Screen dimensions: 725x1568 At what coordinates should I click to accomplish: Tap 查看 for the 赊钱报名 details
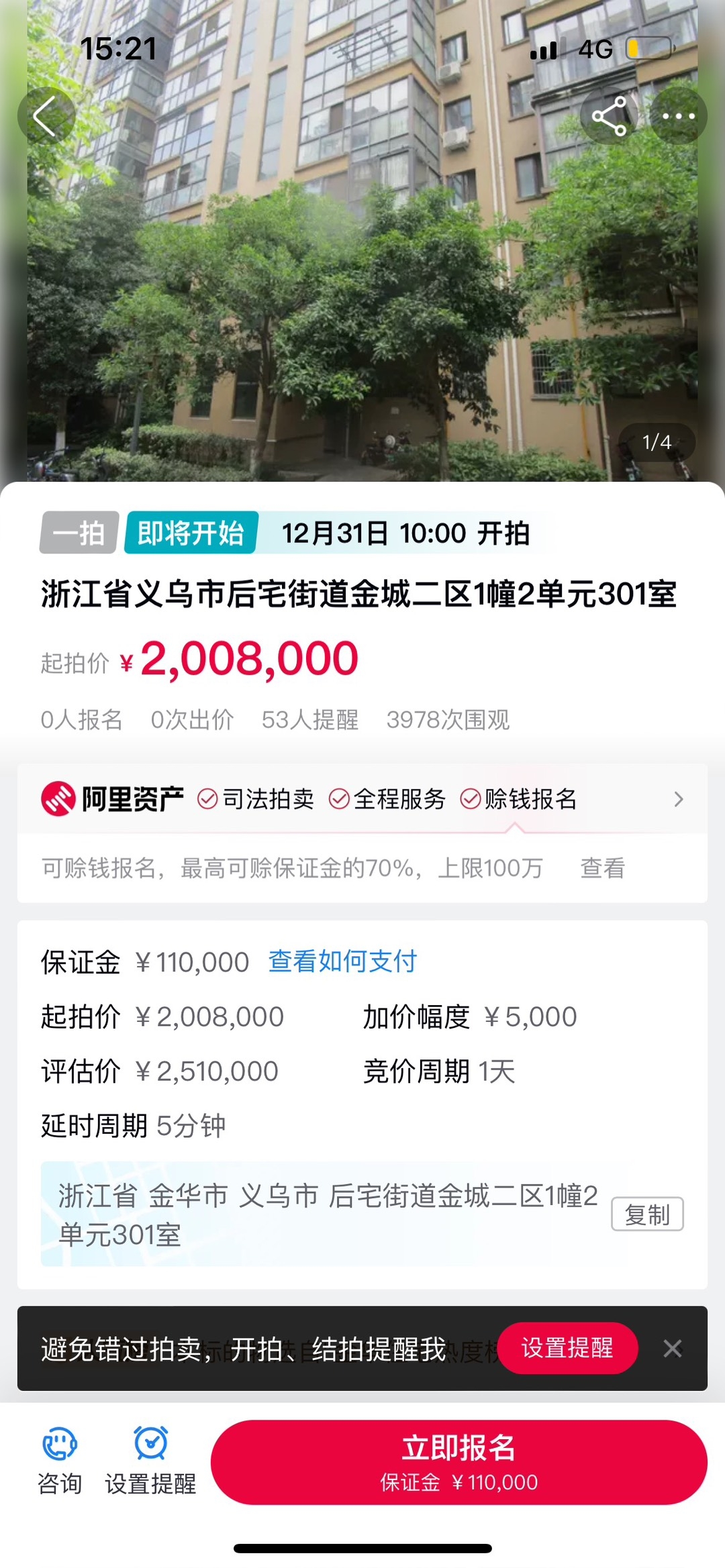[602, 868]
